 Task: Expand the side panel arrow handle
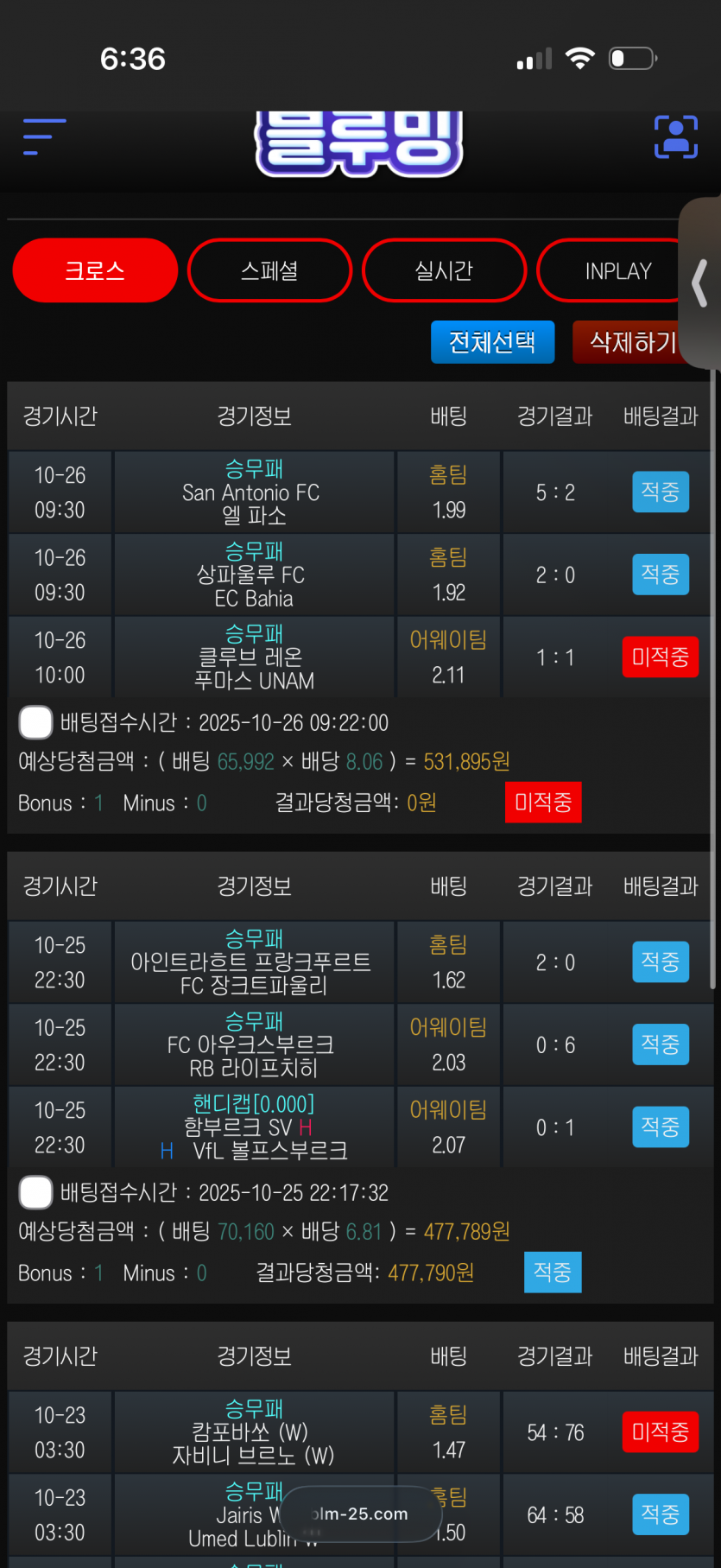pyautogui.click(x=700, y=282)
